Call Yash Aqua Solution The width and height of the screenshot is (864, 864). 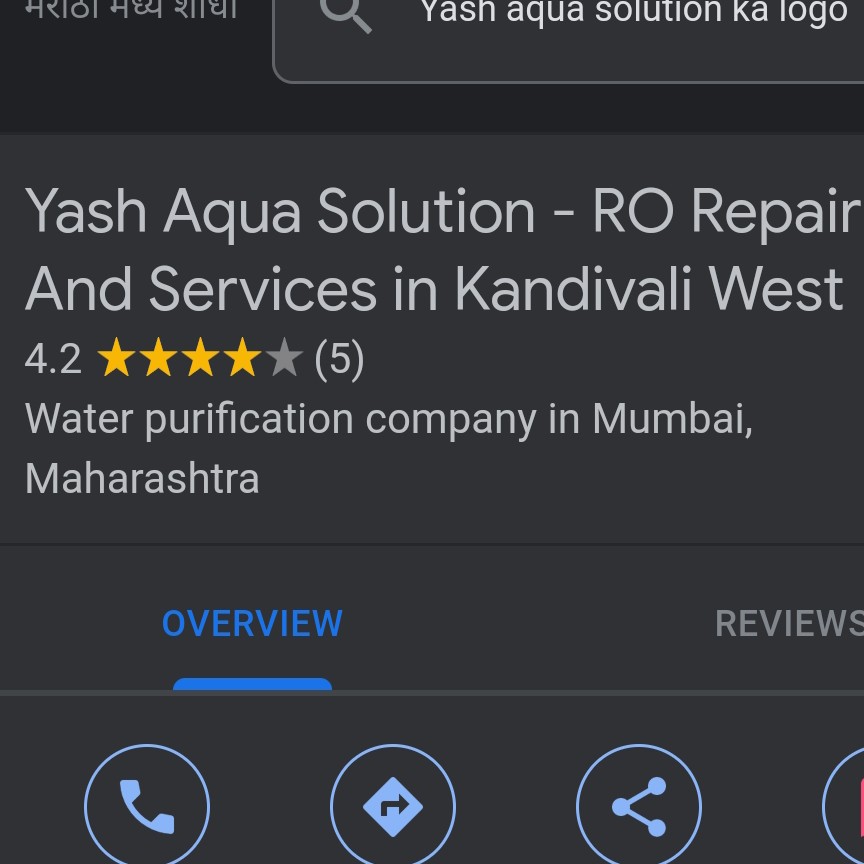(147, 806)
